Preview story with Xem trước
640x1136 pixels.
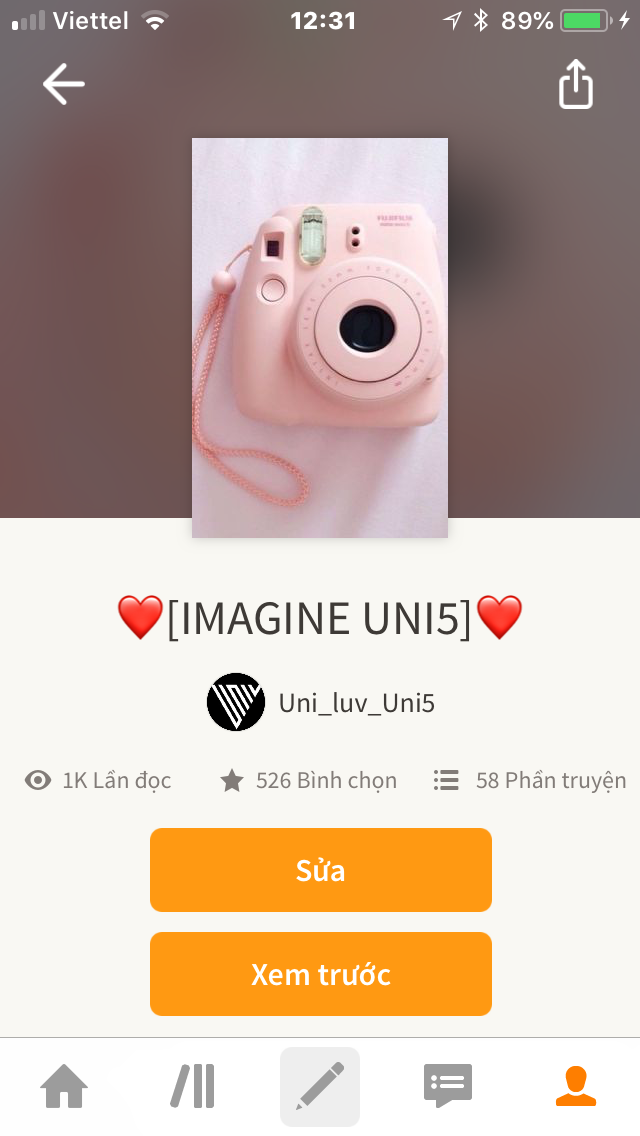pos(321,974)
